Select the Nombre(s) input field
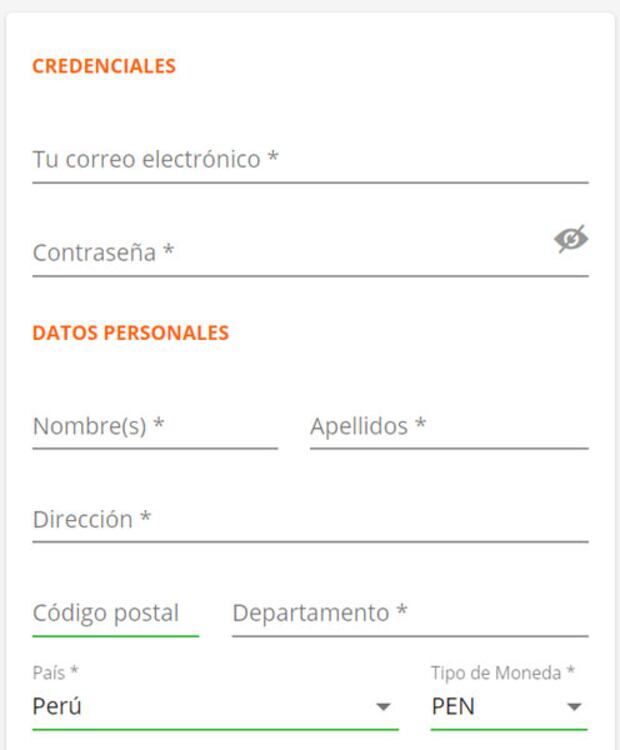Screen dimensions: 620x750 (155, 427)
